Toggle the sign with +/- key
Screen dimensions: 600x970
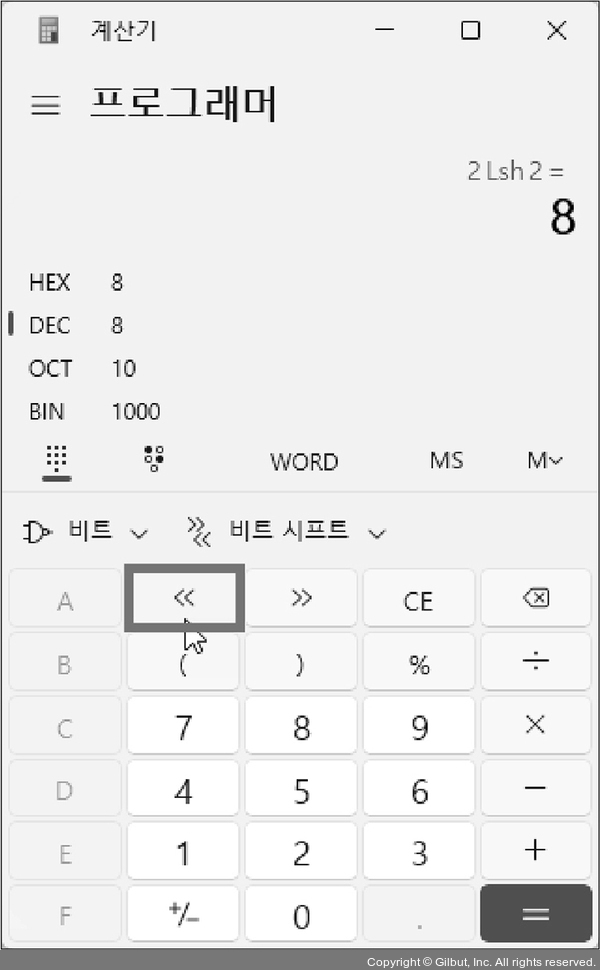pyautogui.click(x=183, y=913)
